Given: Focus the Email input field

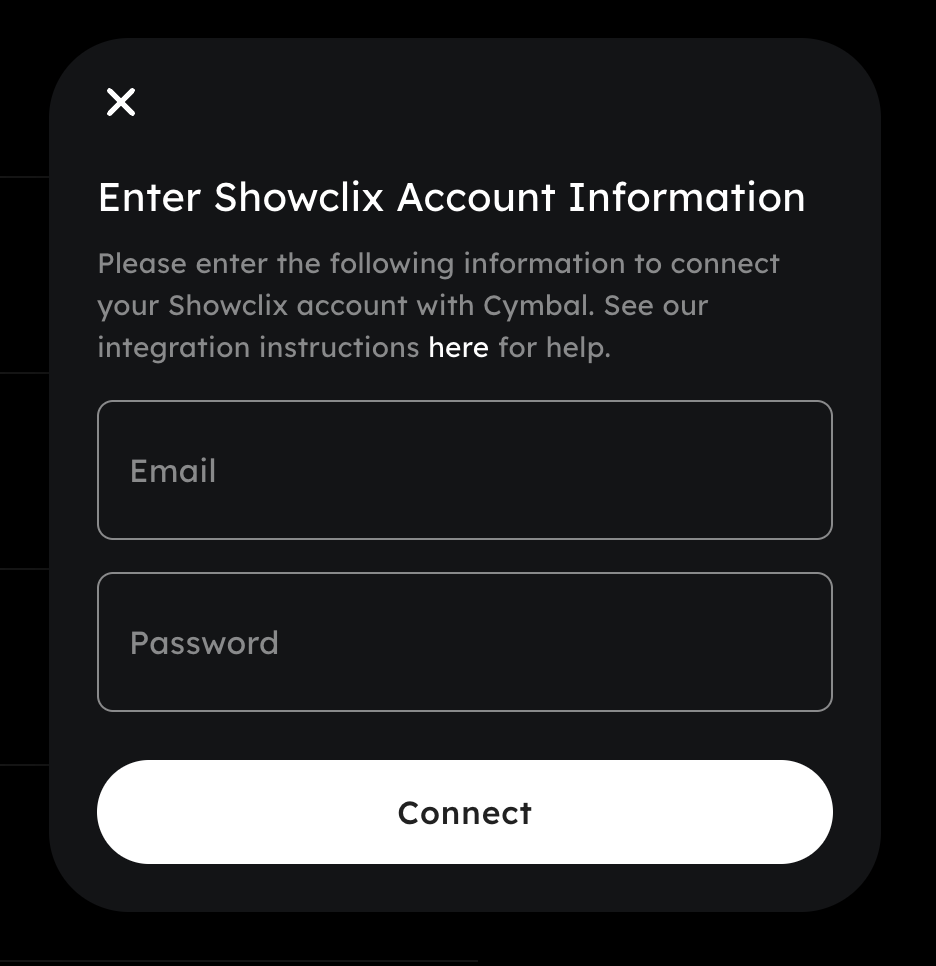Looking at the screenshot, I should tap(464, 470).
